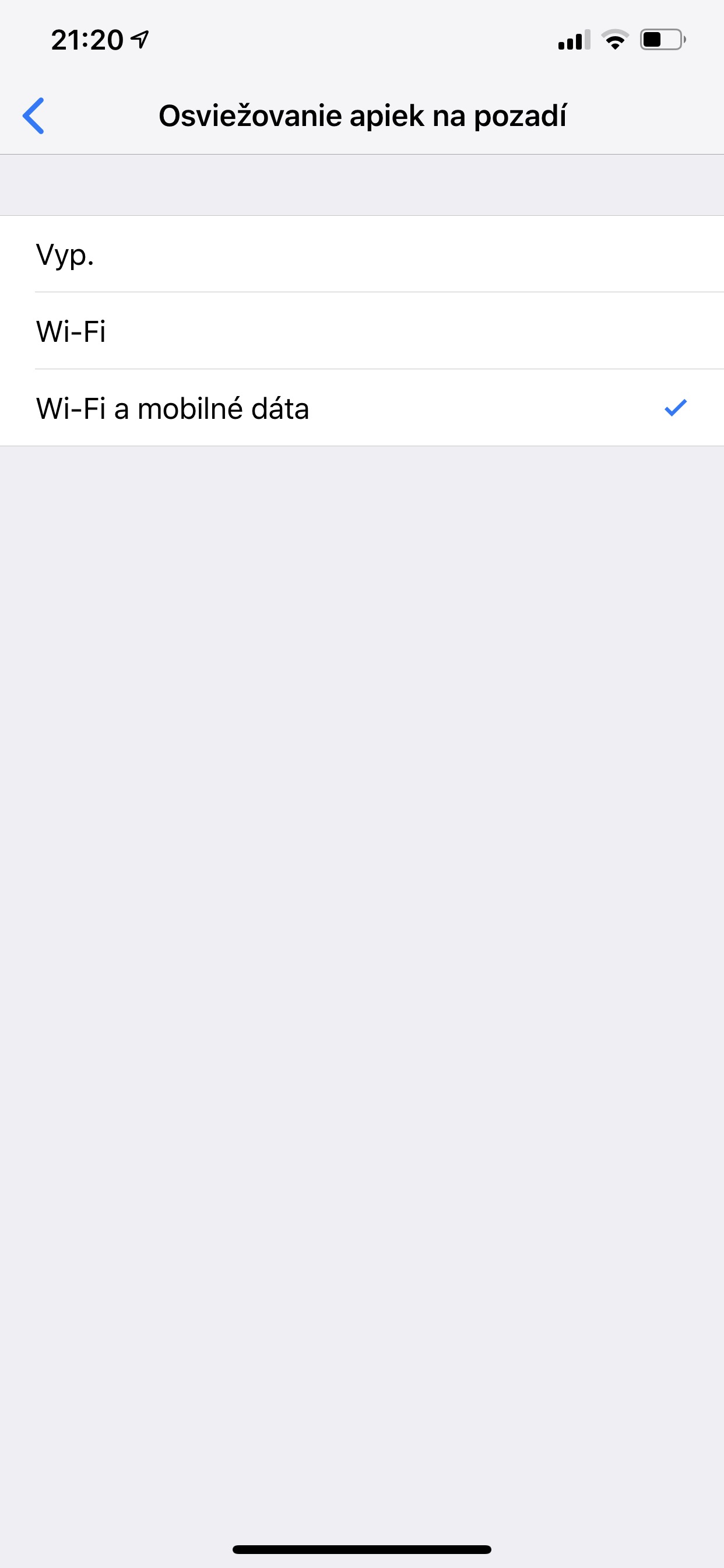
Task: Choose Wi-Fi only for background refresh
Action: 362,331
